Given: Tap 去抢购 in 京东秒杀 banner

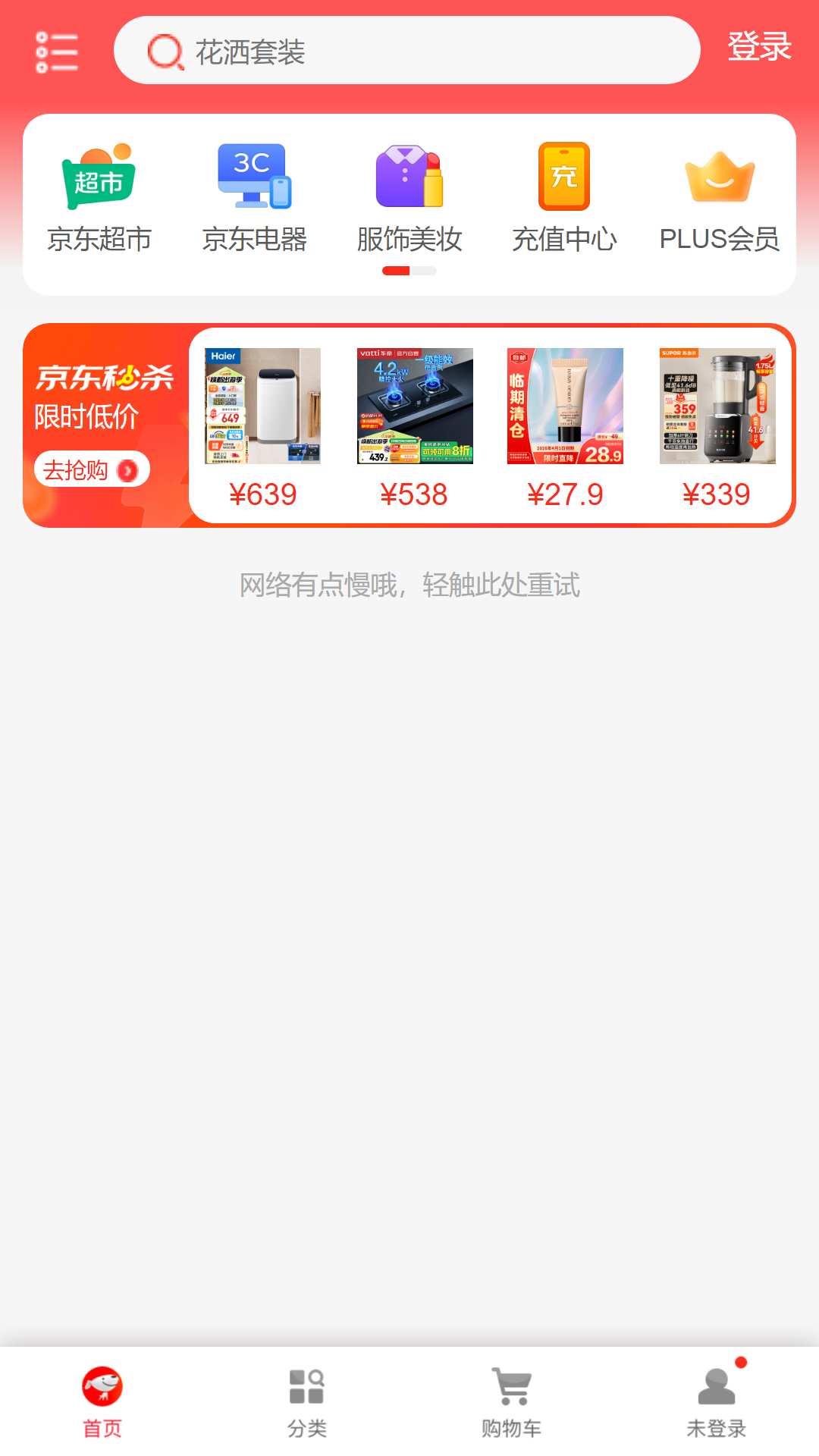Looking at the screenshot, I should [x=91, y=470].
